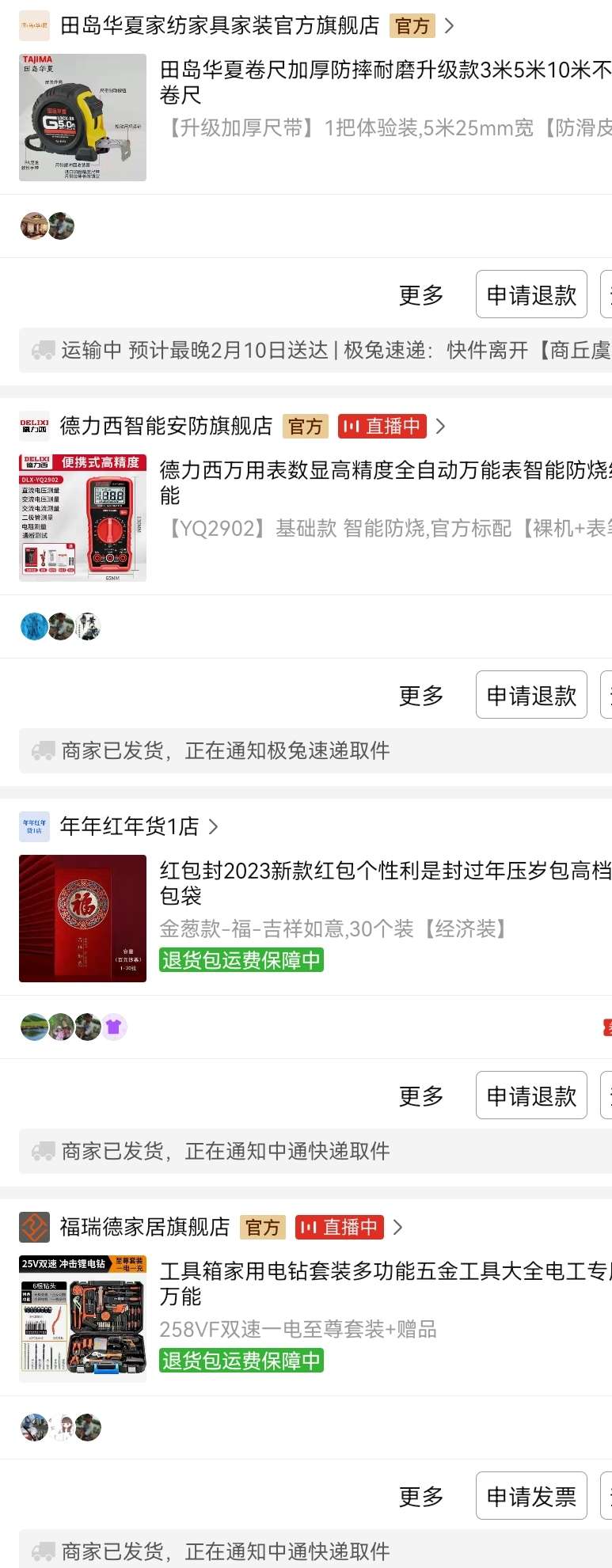Request an invoice via 申请发票
The height and width of the screenshot is (1568, 612).
531,1496
